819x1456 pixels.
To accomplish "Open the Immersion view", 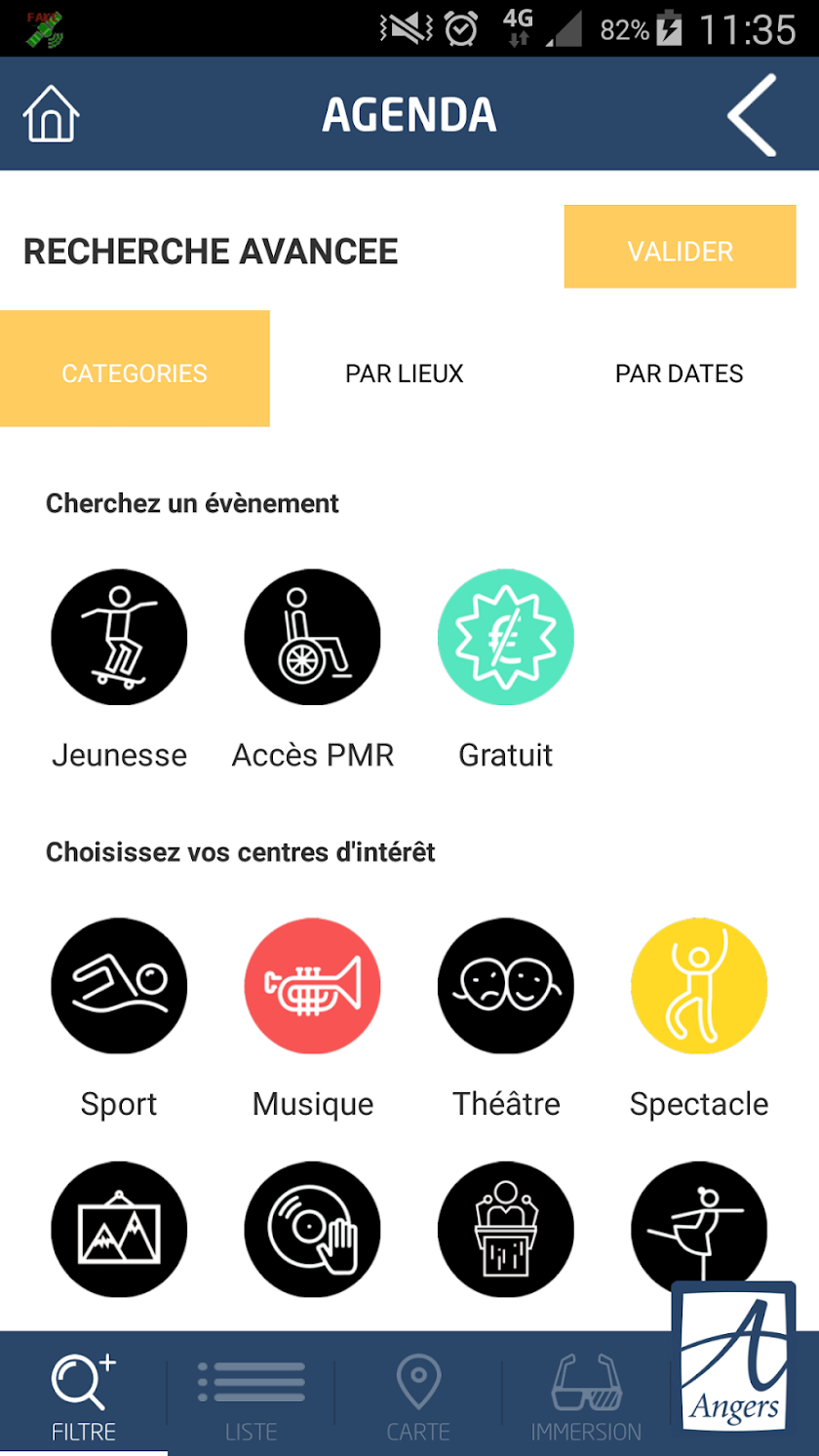I will [x=586, y=1397].
